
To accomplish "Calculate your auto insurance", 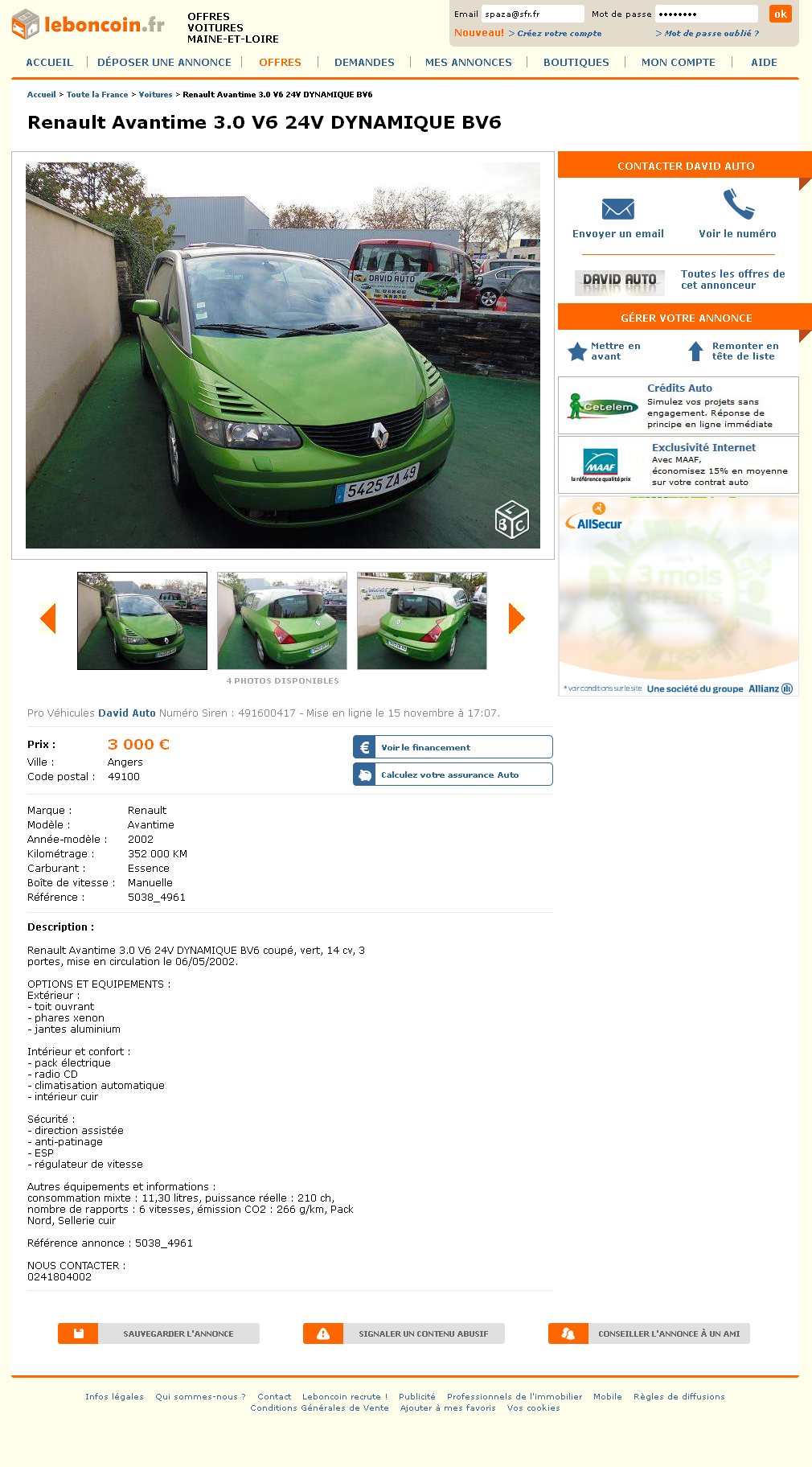I will (x=452, y=775).
